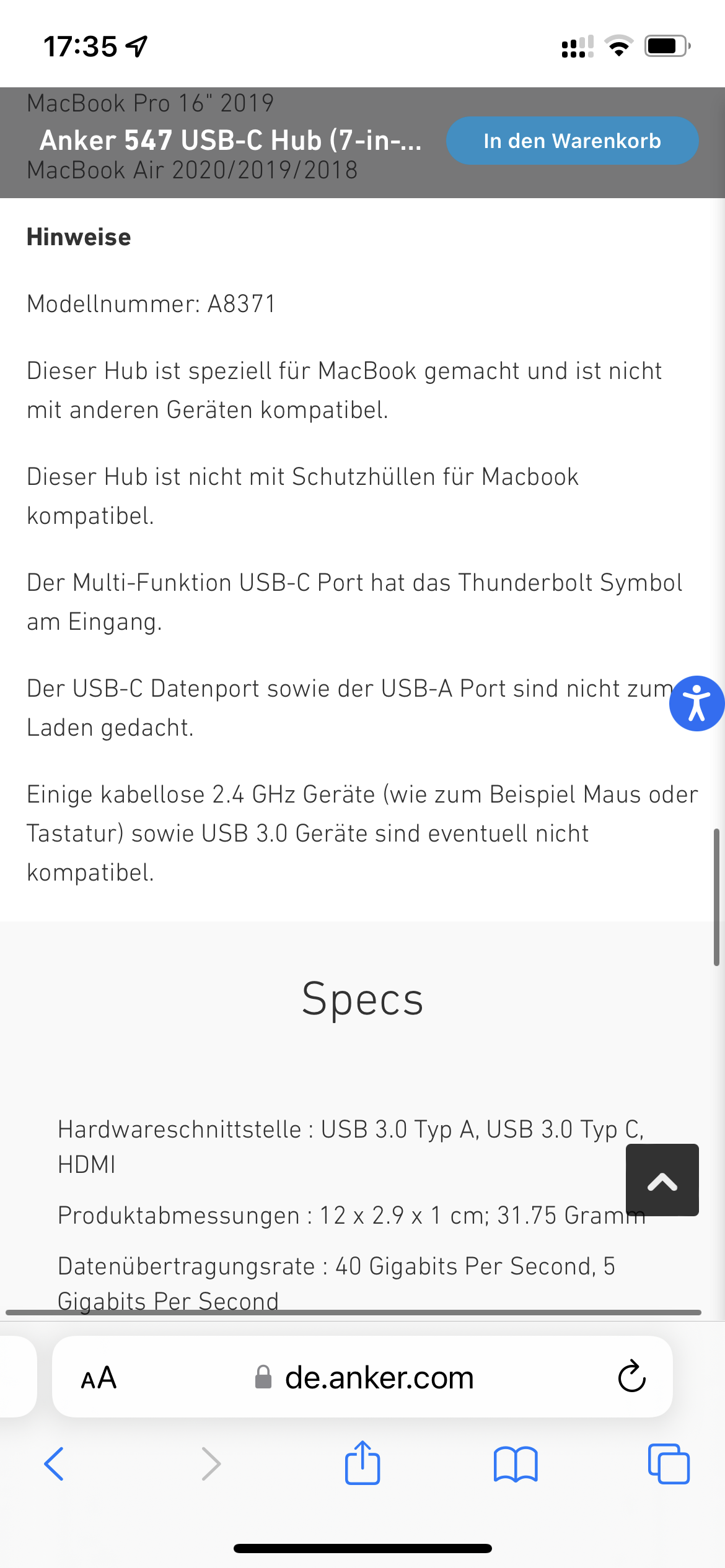Viewport: 725px width, 1568px height.
Task: Share this page via share sheet
Action: (x=362, y=1464)
